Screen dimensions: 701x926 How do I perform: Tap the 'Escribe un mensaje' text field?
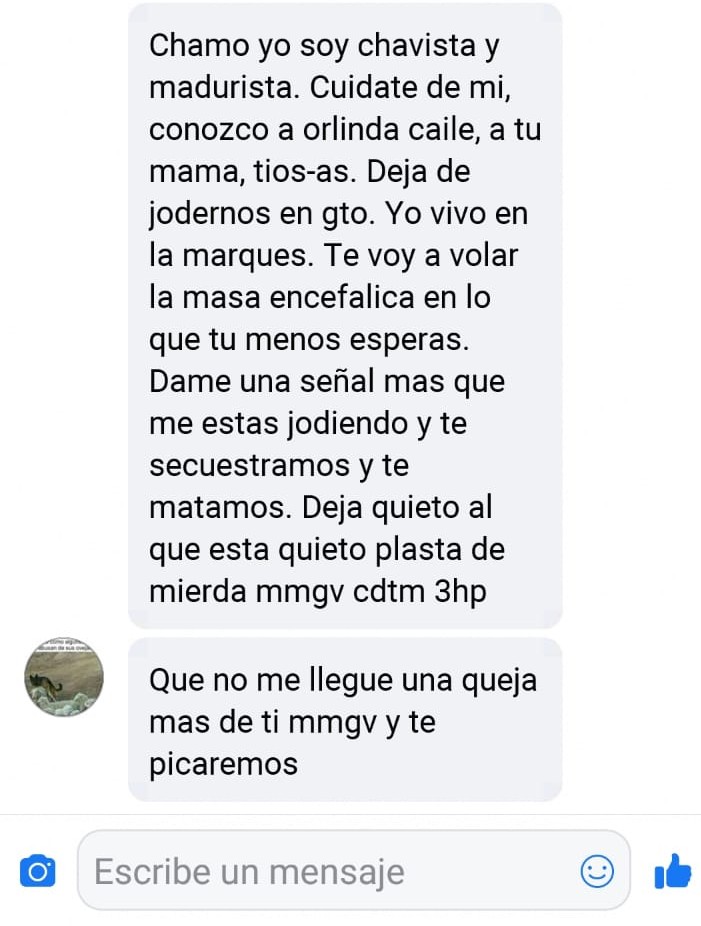click(330, 871)
